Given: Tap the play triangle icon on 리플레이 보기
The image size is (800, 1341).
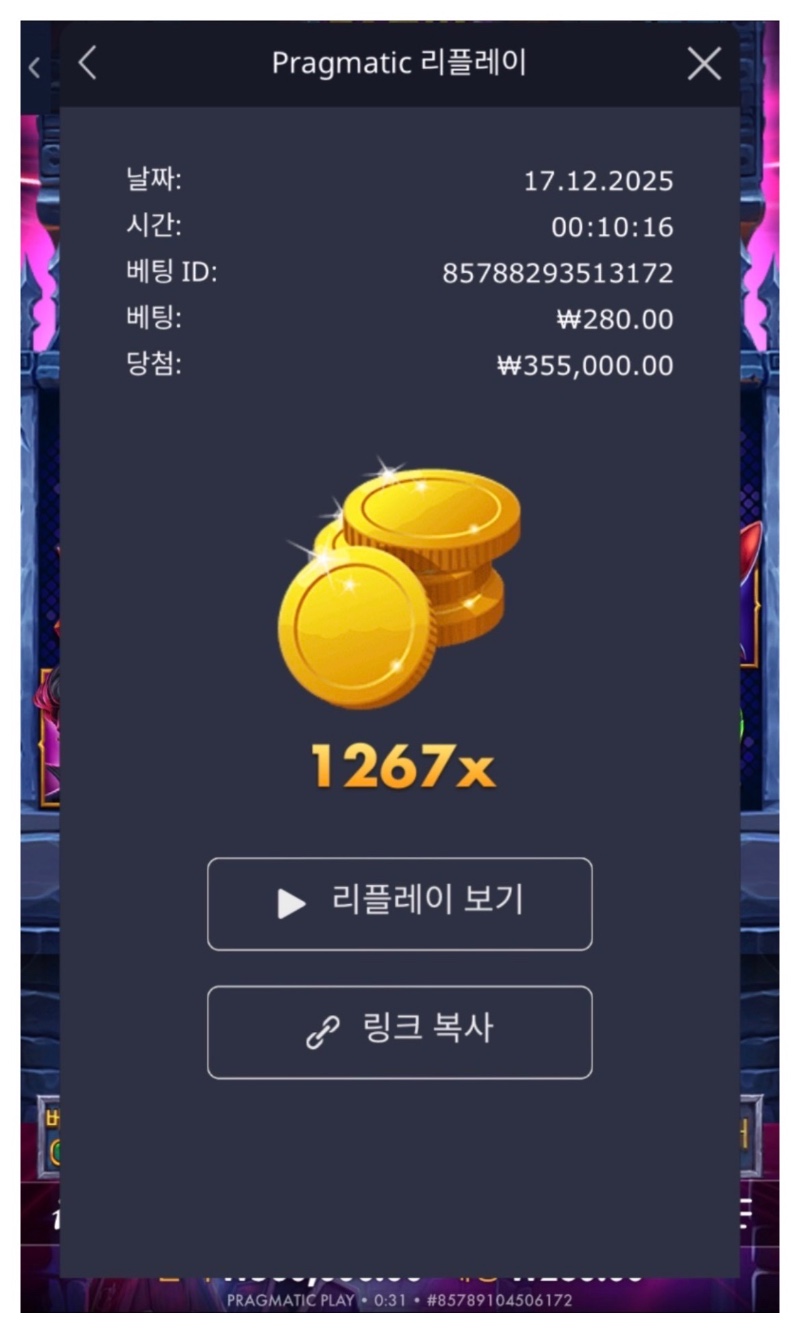Looking at the screenshot, I should pyautogui.click(x=291, y=904).
